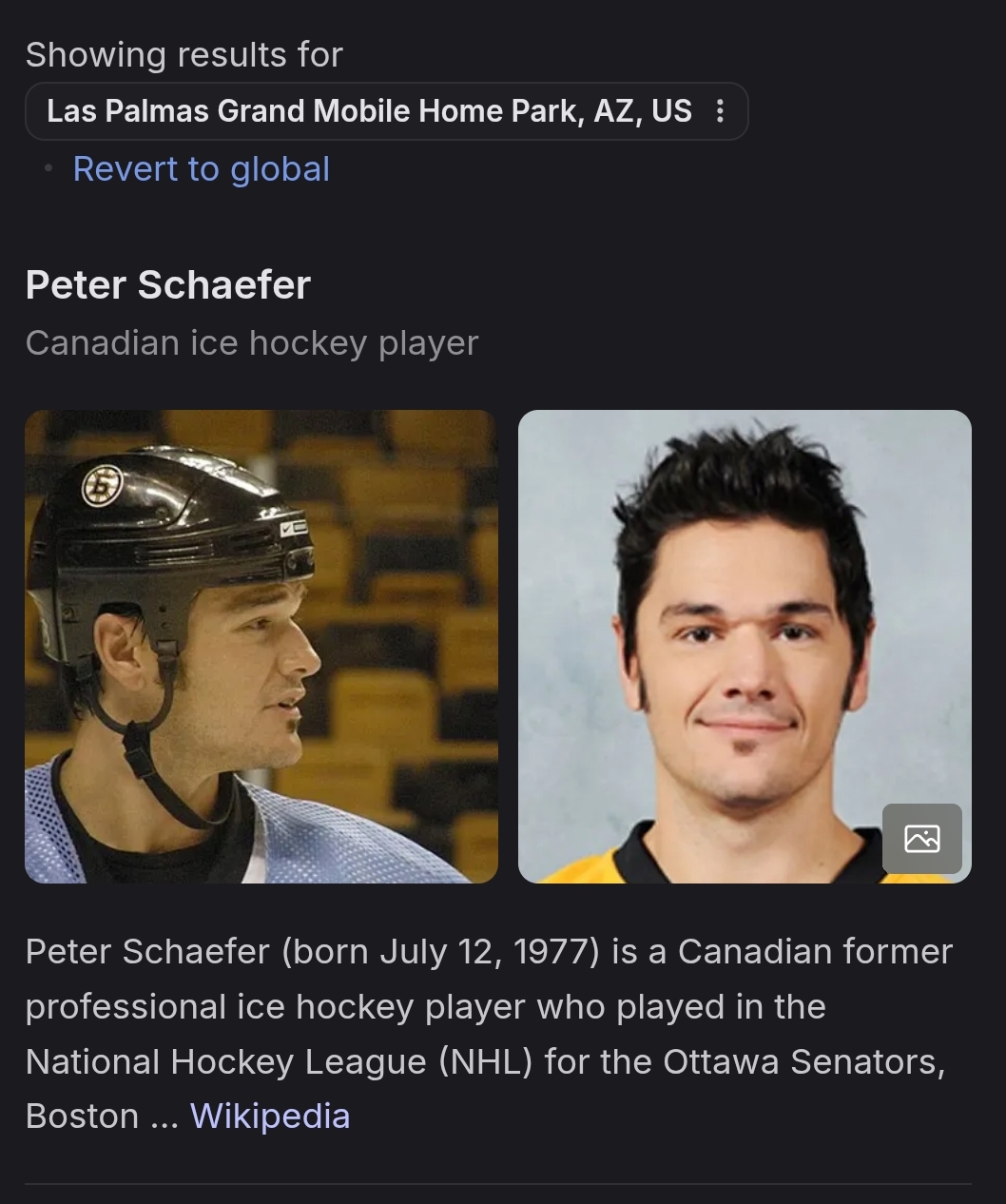This screenshot has width=1006, height=1204.
Task: Open the Wikipedia link
Action: [x=270, y=1116]
